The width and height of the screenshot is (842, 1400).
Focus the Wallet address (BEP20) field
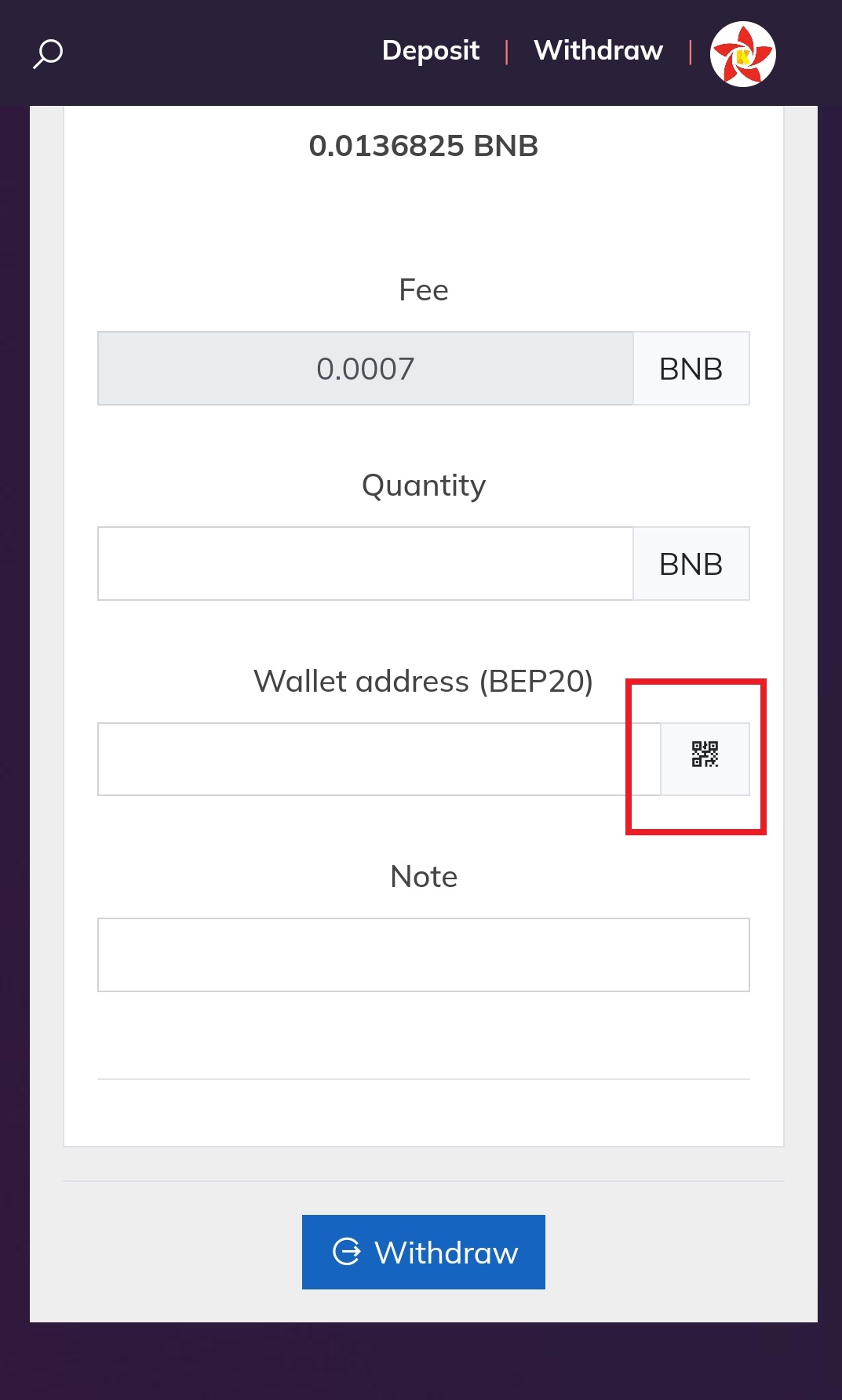click(x=379, y=759)
